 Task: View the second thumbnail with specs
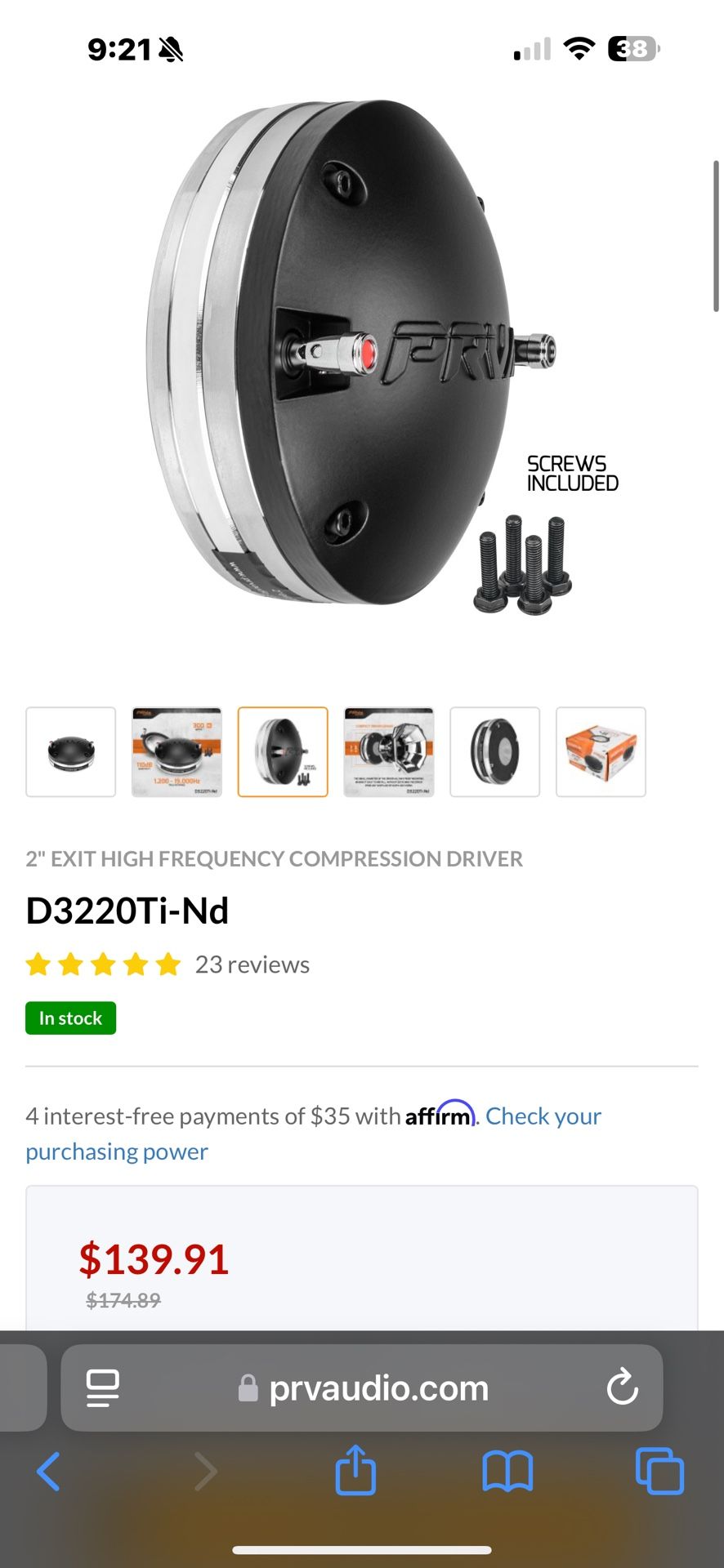(177, 751)
